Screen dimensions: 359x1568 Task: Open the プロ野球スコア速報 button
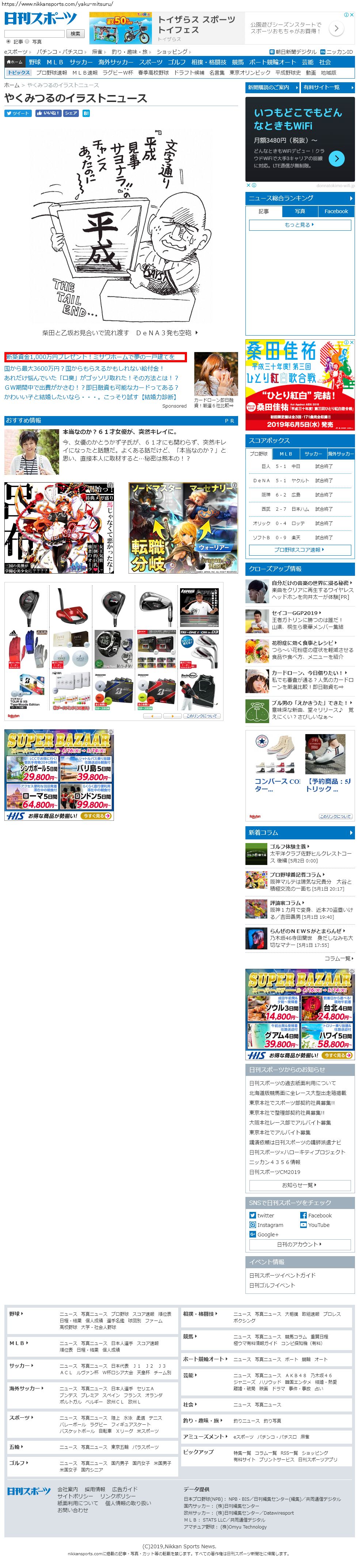299,549
